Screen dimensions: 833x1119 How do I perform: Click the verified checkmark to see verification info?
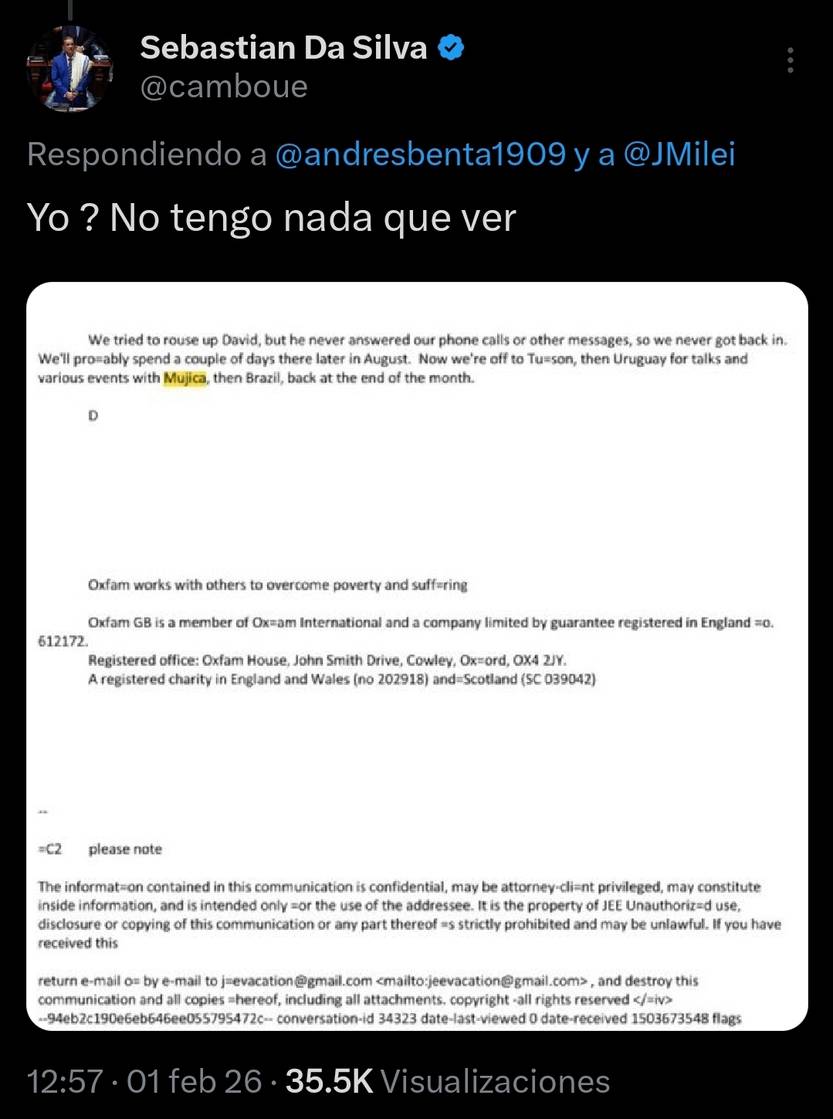coord(453,46)
